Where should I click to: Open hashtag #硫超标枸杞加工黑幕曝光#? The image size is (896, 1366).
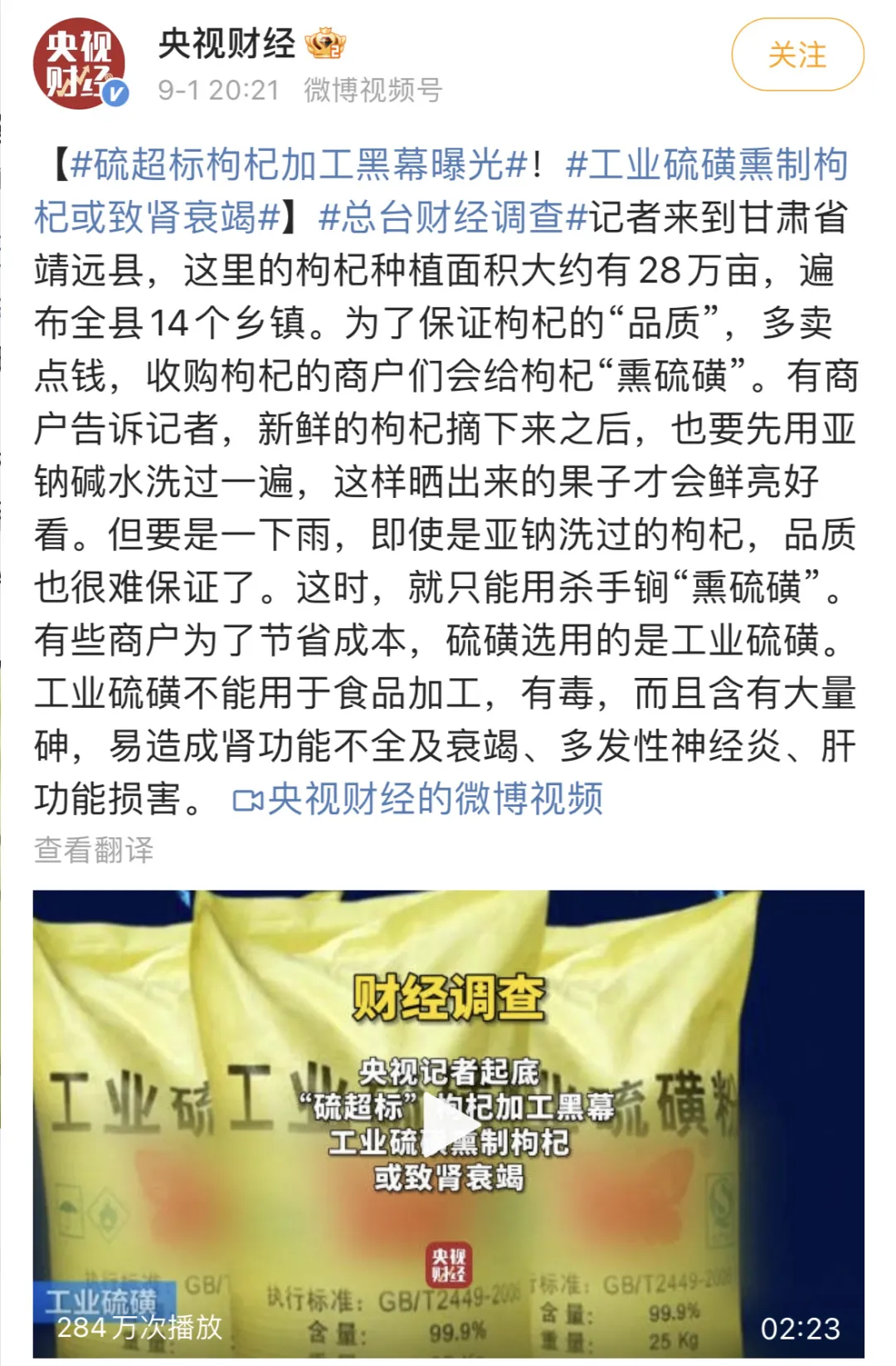(x=299, y=164)
